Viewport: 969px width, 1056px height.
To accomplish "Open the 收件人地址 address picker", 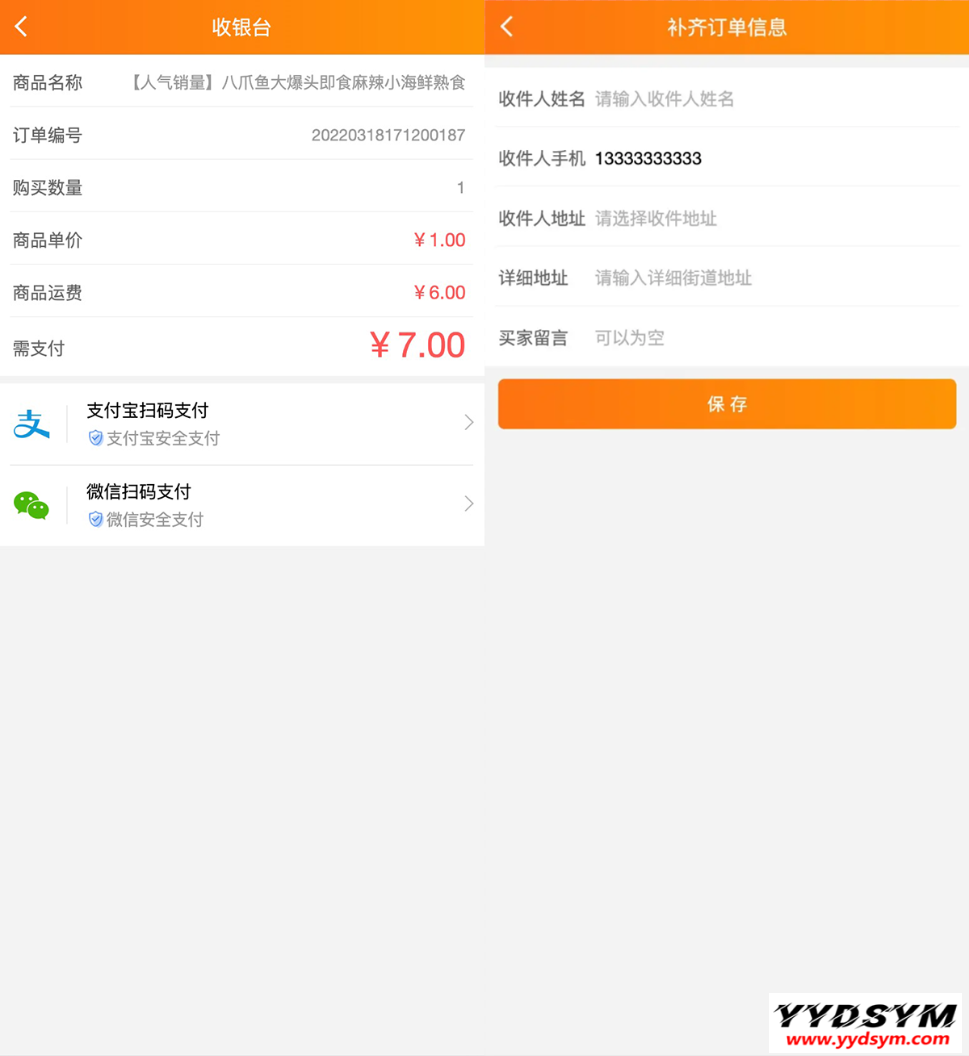I will click(x=770, y=218).
